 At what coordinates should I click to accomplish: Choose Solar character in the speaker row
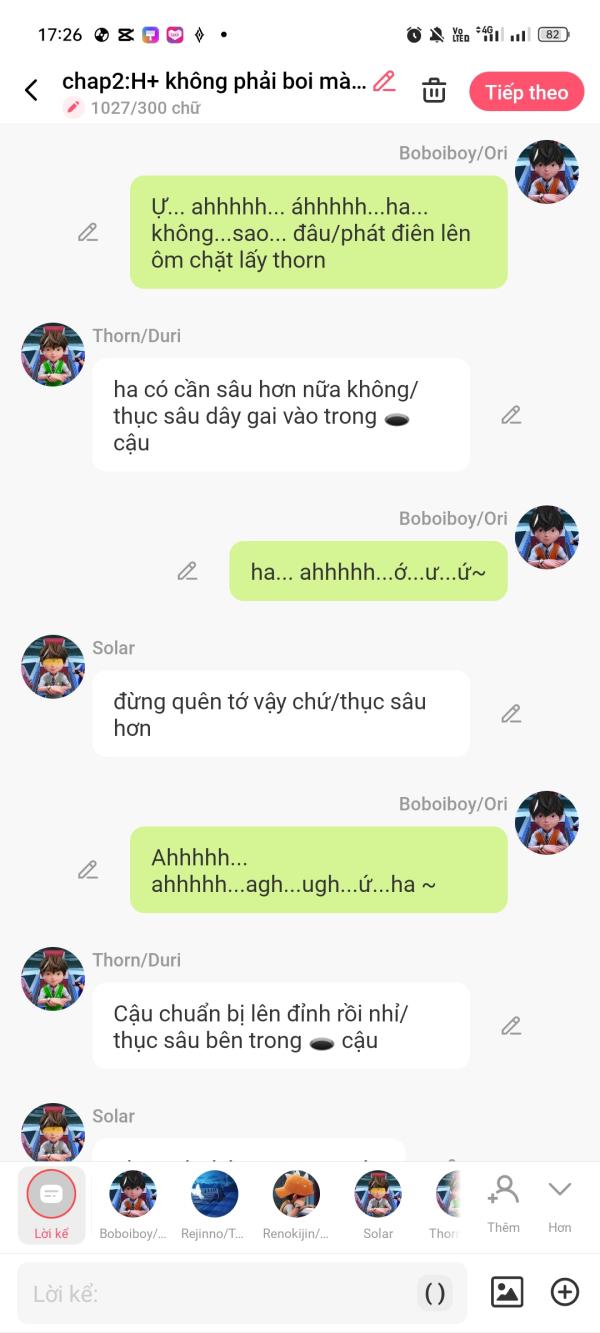click(378, 1205)
